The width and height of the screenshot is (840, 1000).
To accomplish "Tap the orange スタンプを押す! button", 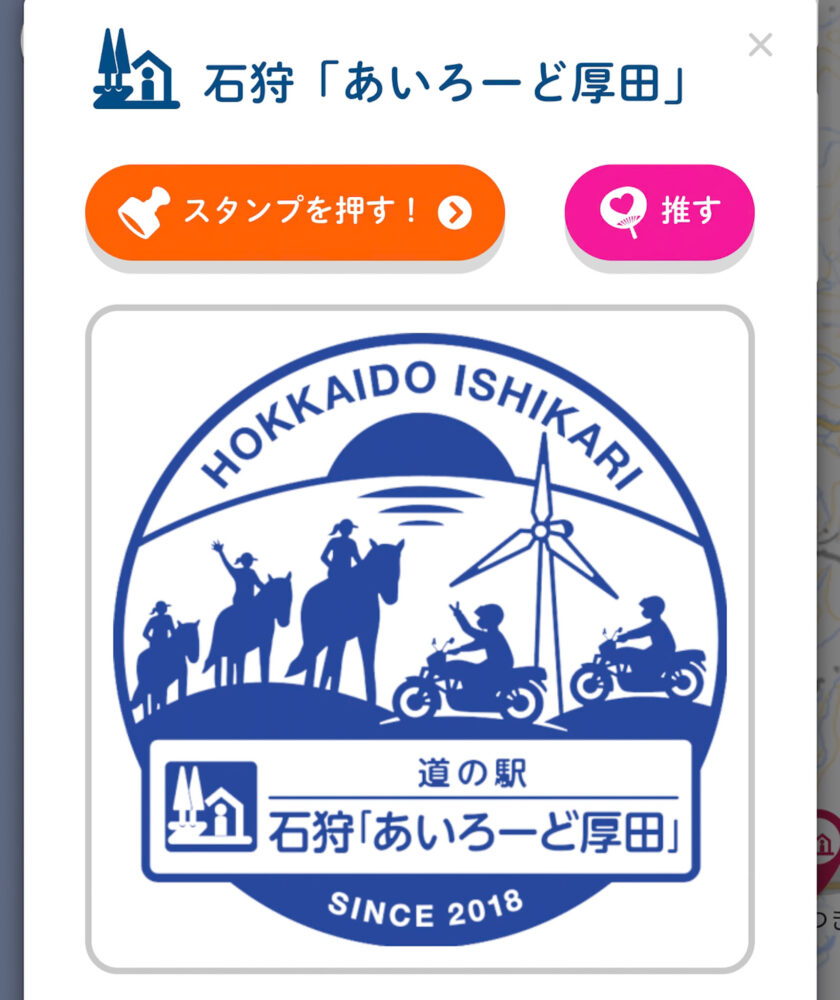I will (x=295, y=212).
